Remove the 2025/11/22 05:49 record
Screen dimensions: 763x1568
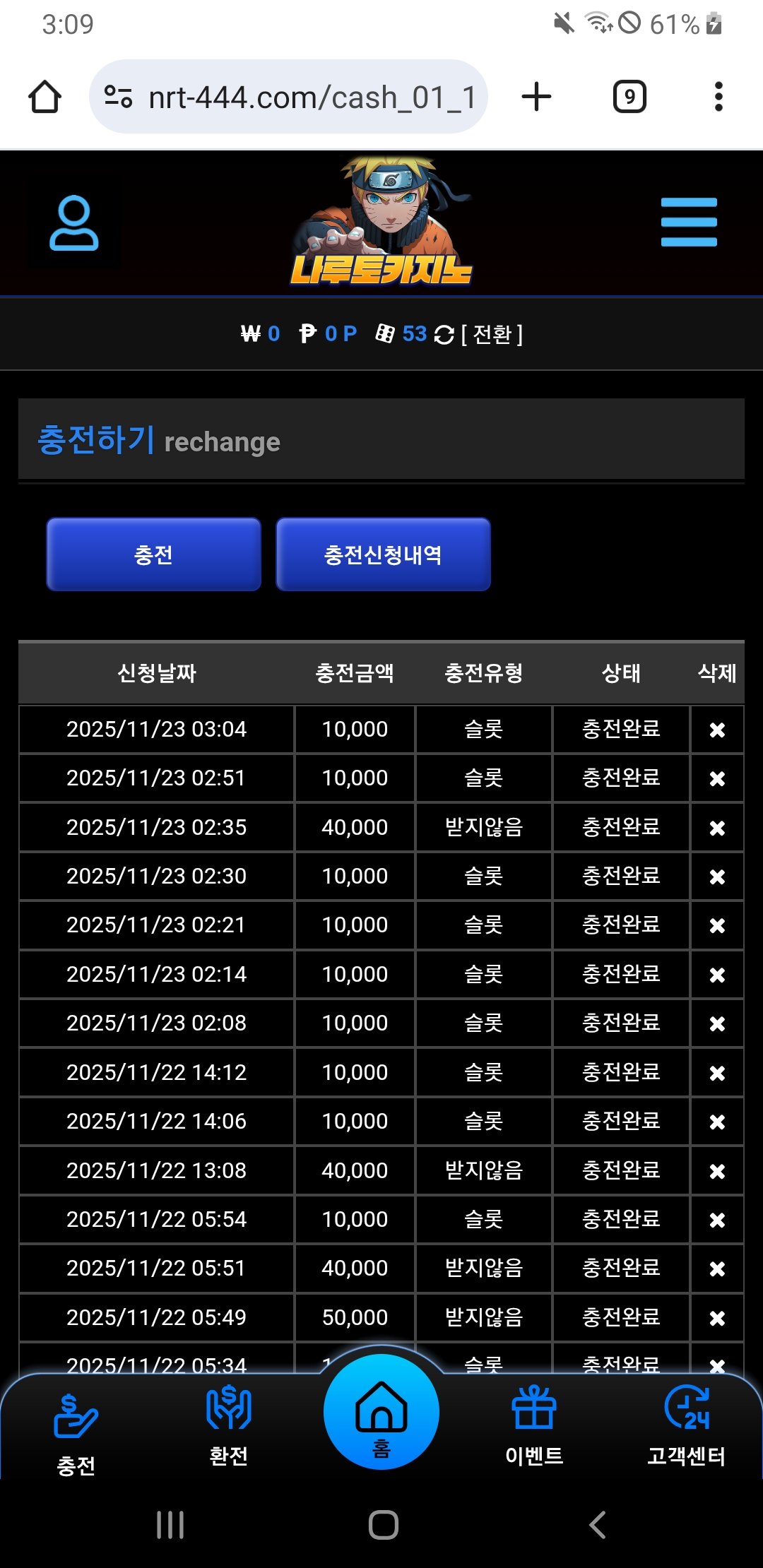tap(717, 1318)
